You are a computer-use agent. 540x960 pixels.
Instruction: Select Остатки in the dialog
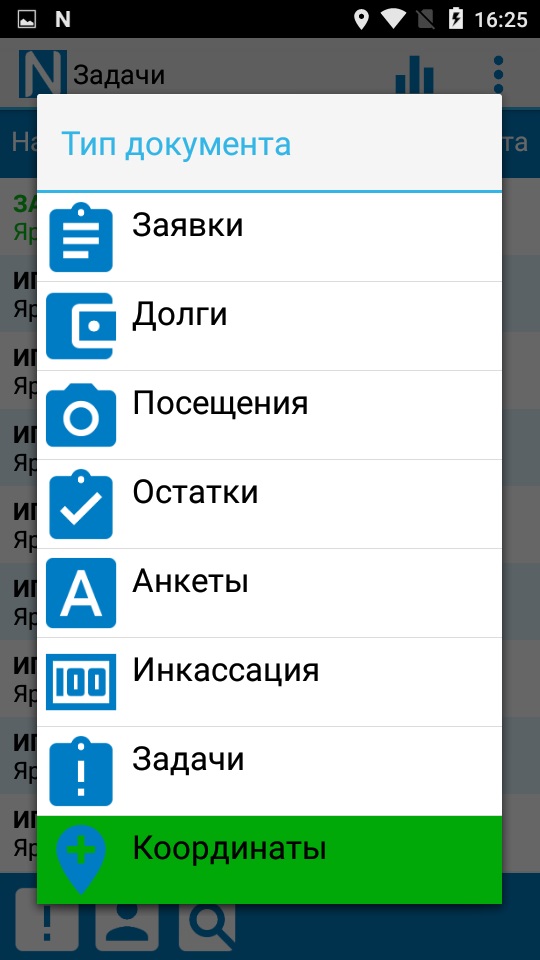click(x=269, y=504)
